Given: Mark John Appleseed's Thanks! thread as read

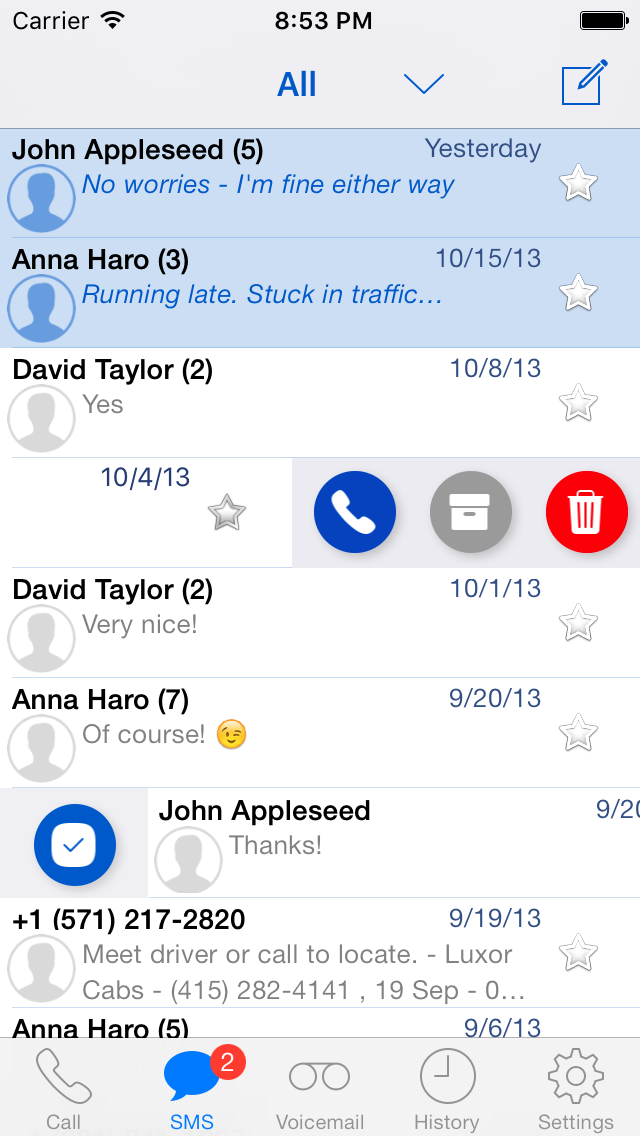Looking at the screenshot, I should pyautogui.click(x=75, y=845).
